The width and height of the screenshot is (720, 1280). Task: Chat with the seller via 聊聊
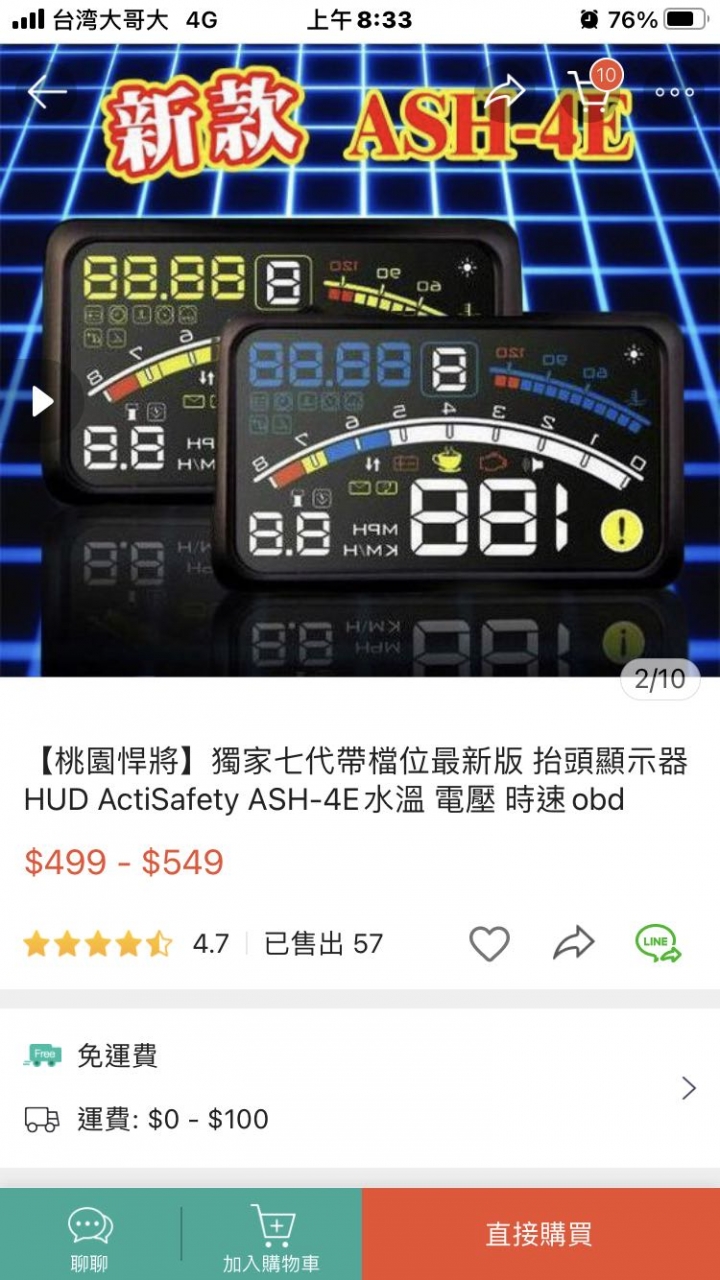(90, 1237)
